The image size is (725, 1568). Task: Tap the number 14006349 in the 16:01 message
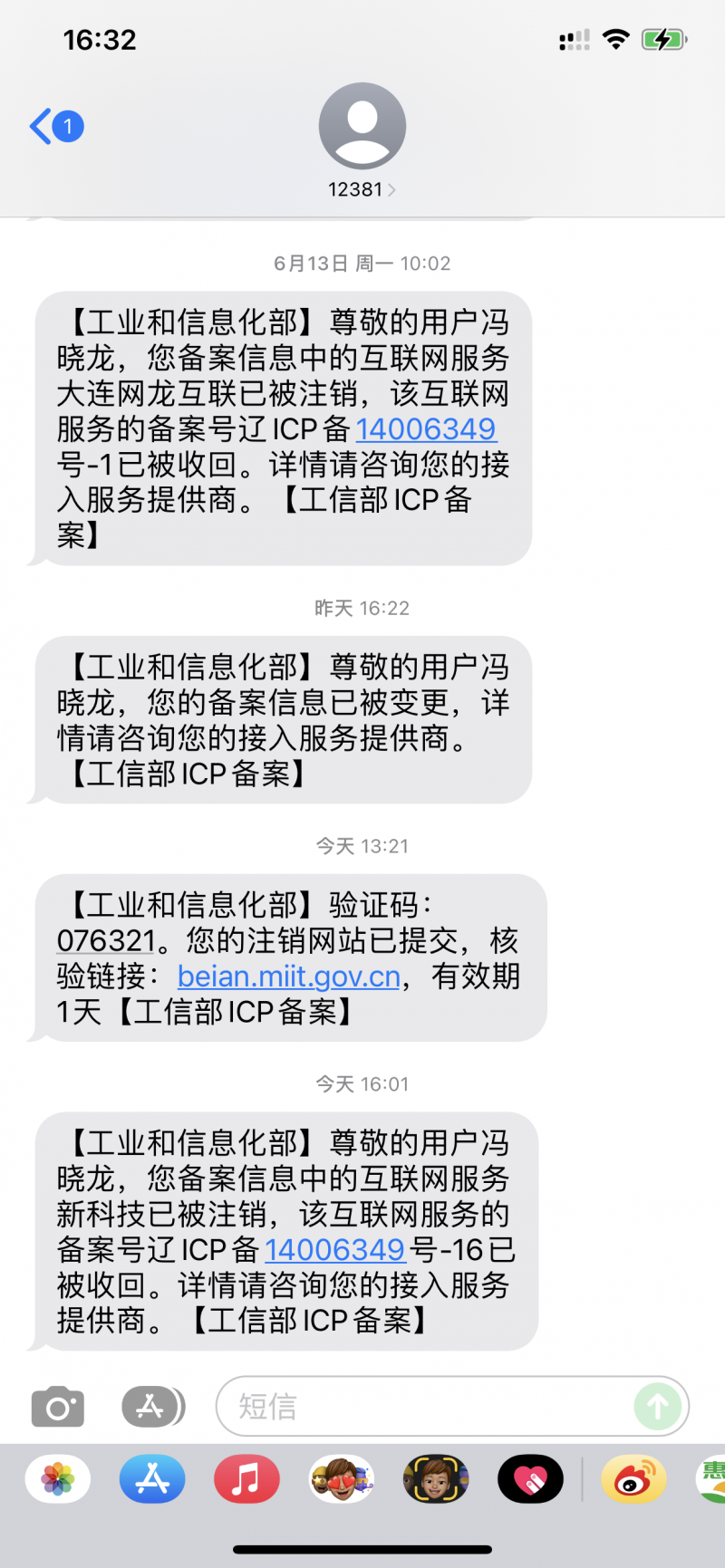click(334, 1250)
